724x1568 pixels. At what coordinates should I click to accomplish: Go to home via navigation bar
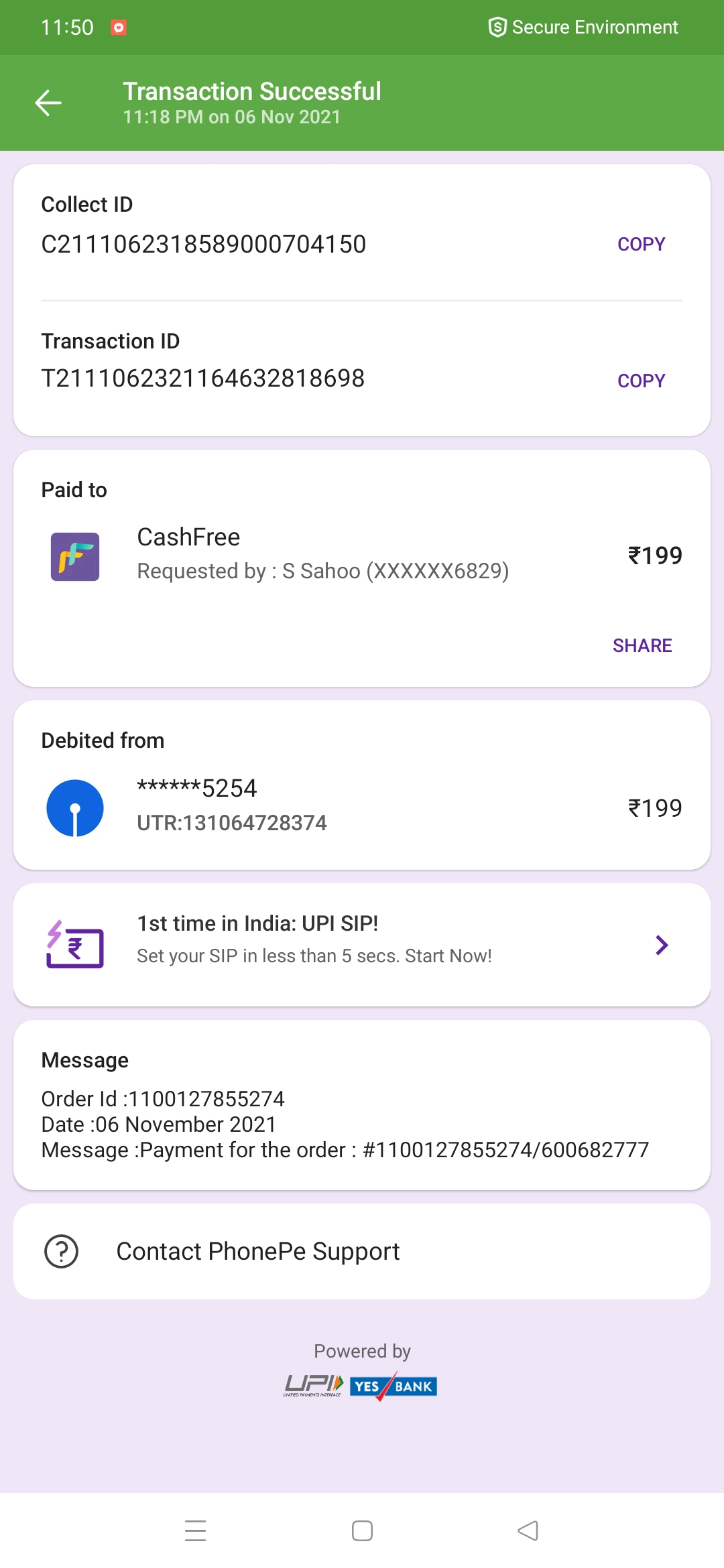tap(362, 1530)
